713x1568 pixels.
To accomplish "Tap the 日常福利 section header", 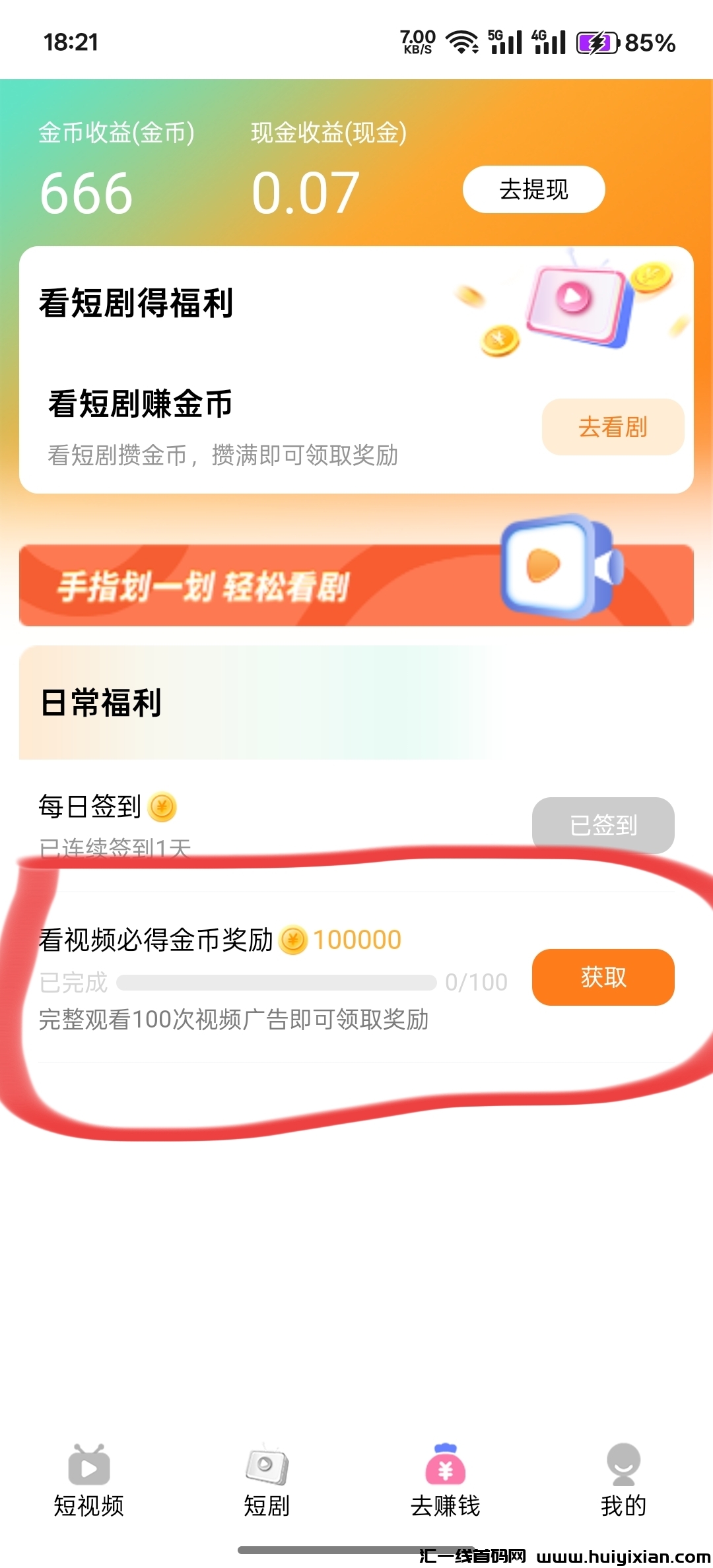I will 100,702.
